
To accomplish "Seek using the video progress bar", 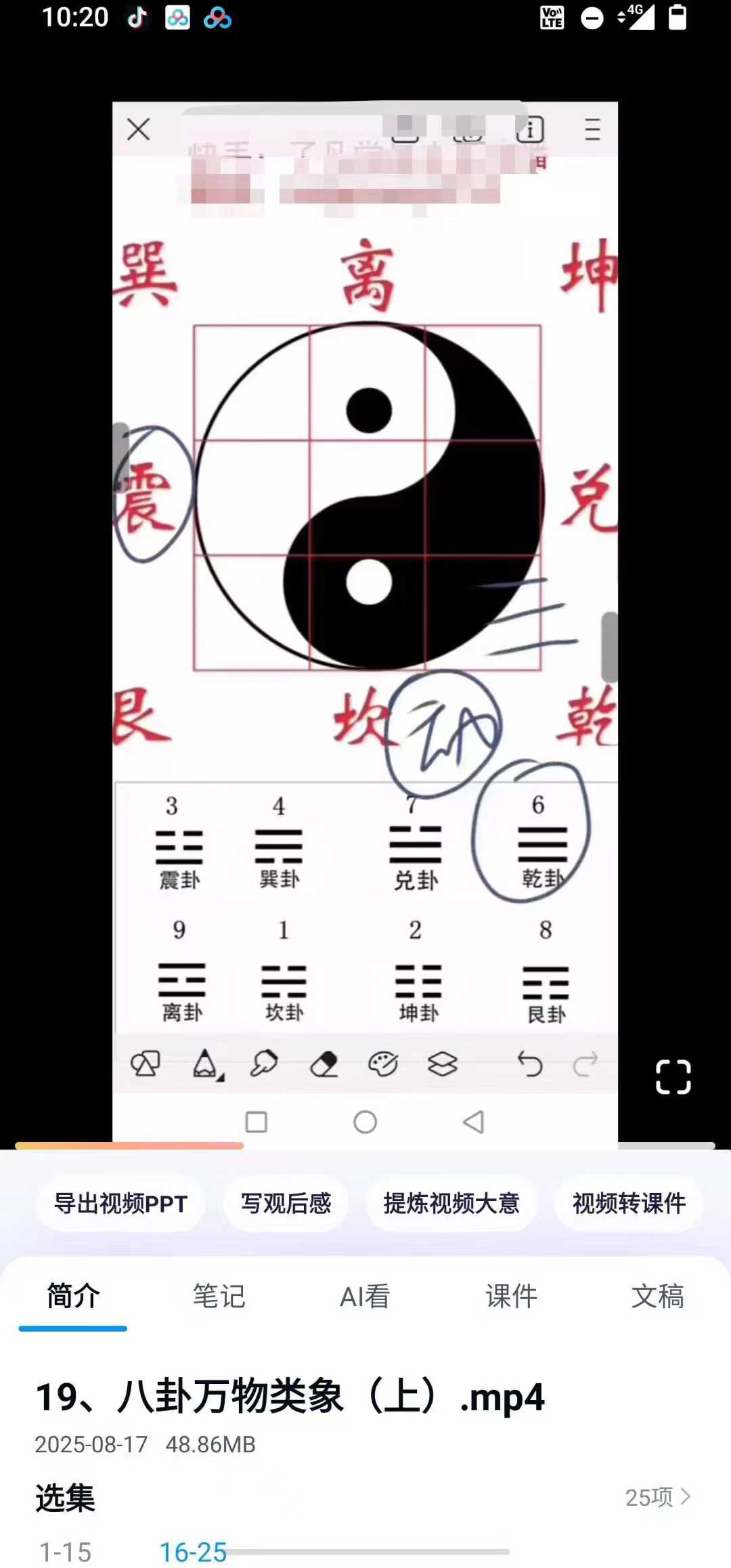I will click(365, 1146).
